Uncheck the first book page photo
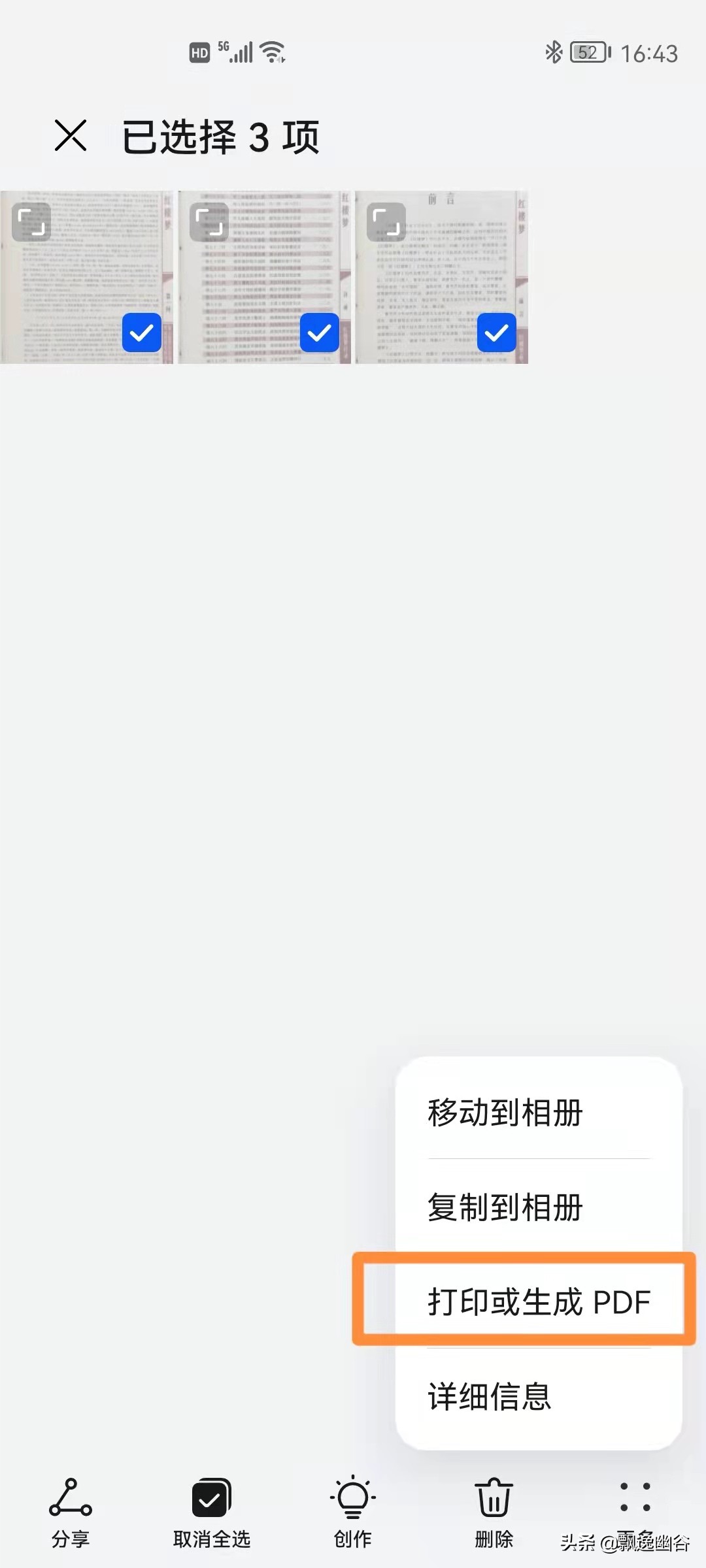This screenshot has width=706, height=1568. (x=141, y=333)
